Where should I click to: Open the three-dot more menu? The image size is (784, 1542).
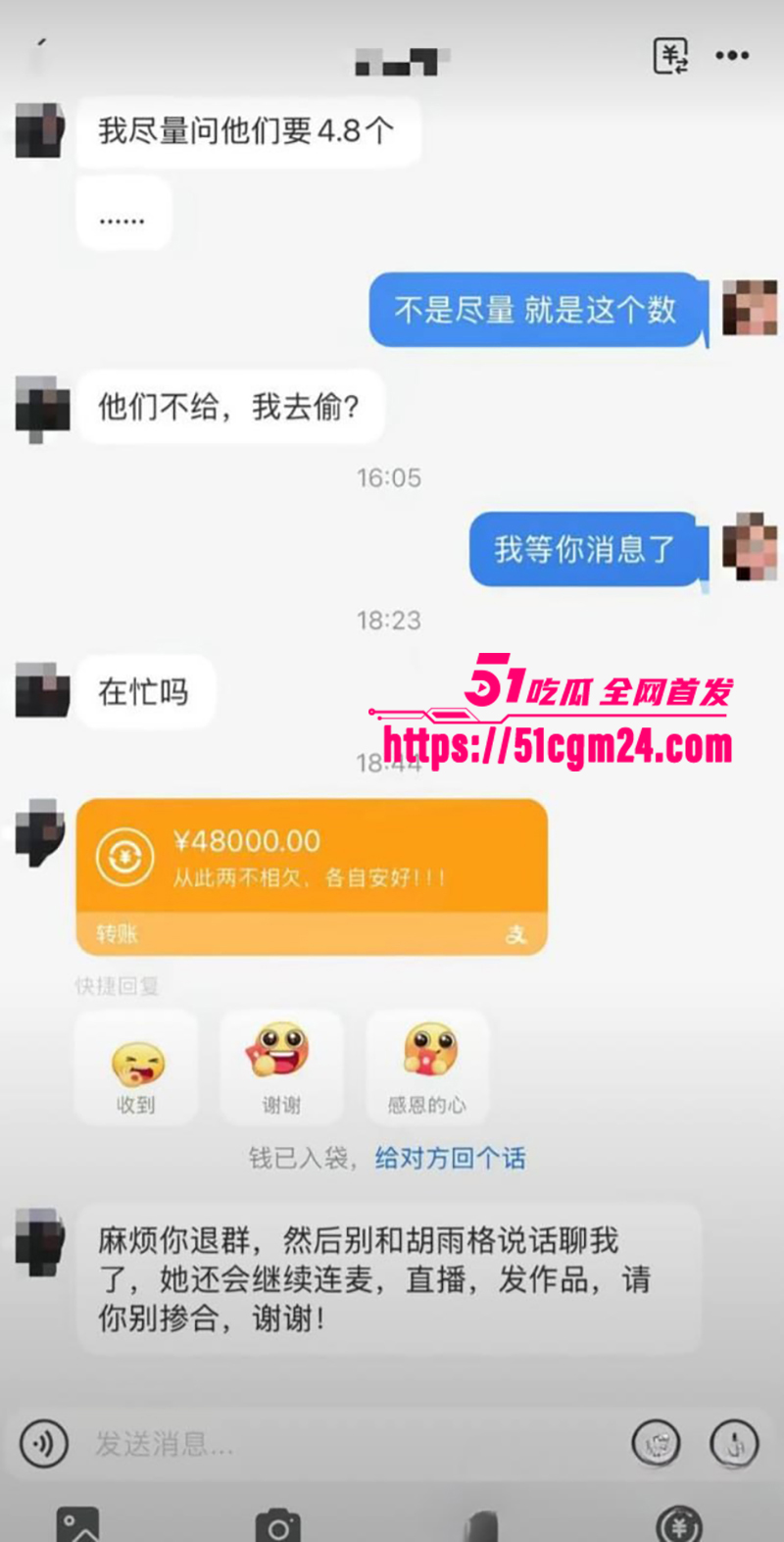[x=732, y=56]
